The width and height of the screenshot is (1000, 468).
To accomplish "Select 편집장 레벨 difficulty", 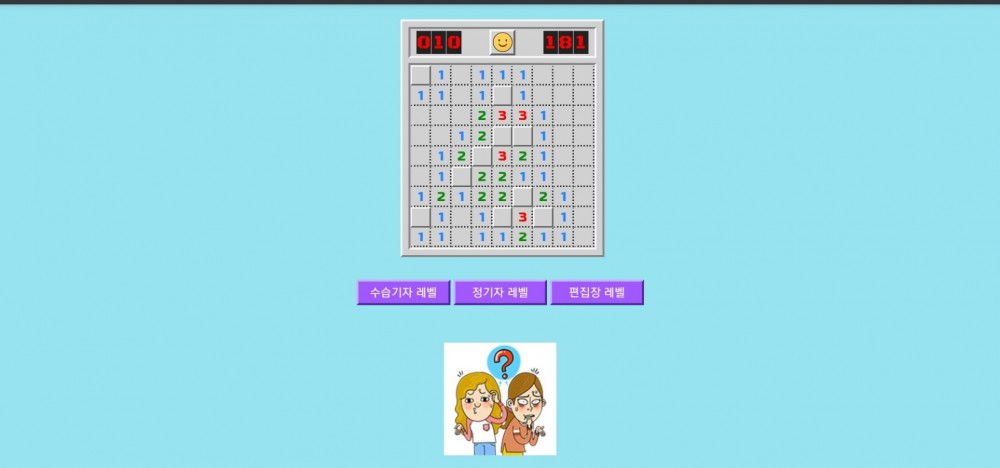I will [597, 293].
